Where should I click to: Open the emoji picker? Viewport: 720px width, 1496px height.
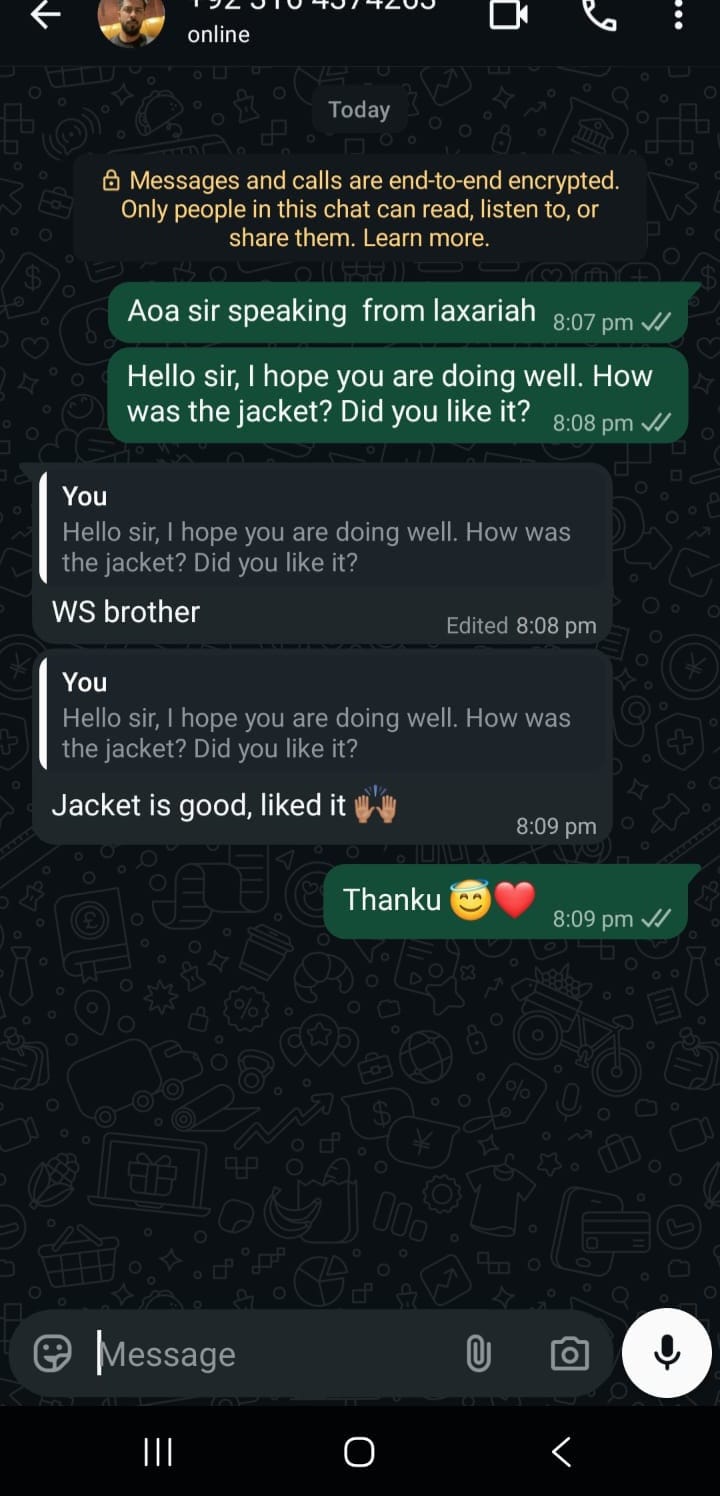(x=53, y=1353)
